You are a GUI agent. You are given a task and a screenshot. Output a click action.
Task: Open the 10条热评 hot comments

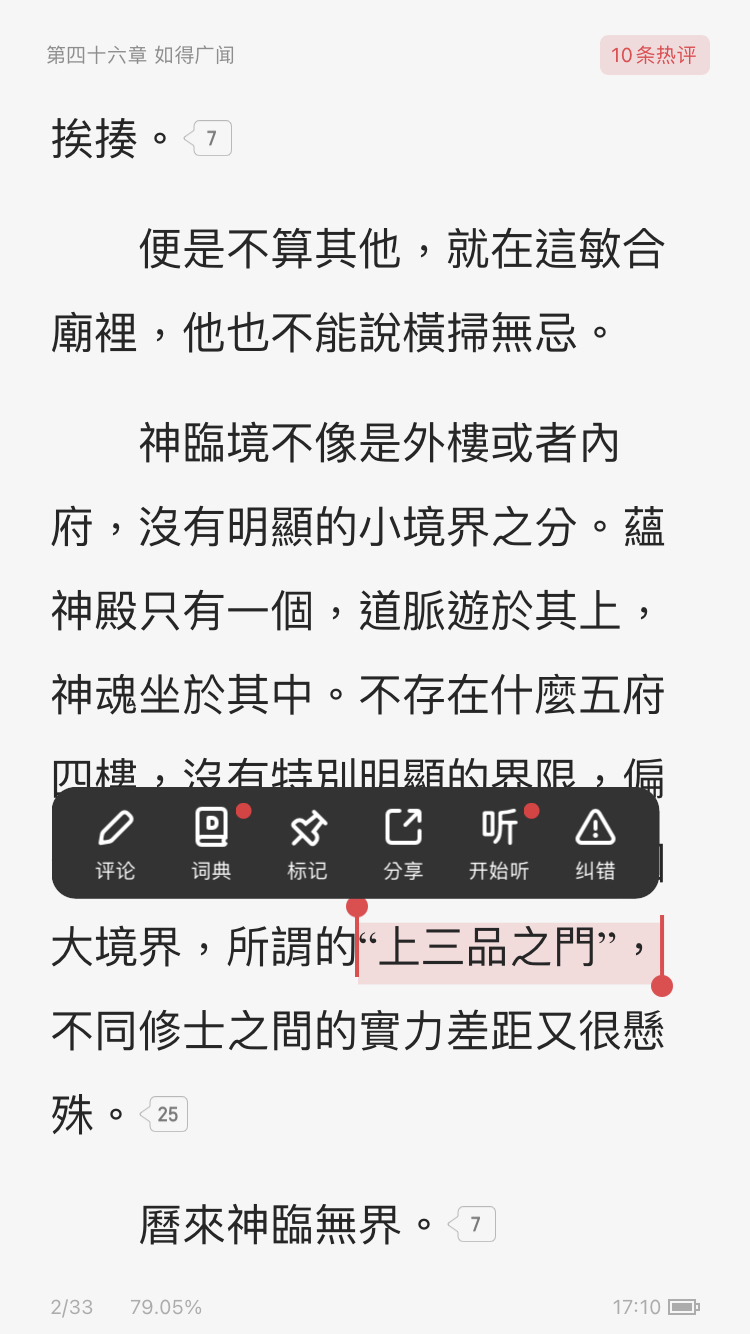654,55
